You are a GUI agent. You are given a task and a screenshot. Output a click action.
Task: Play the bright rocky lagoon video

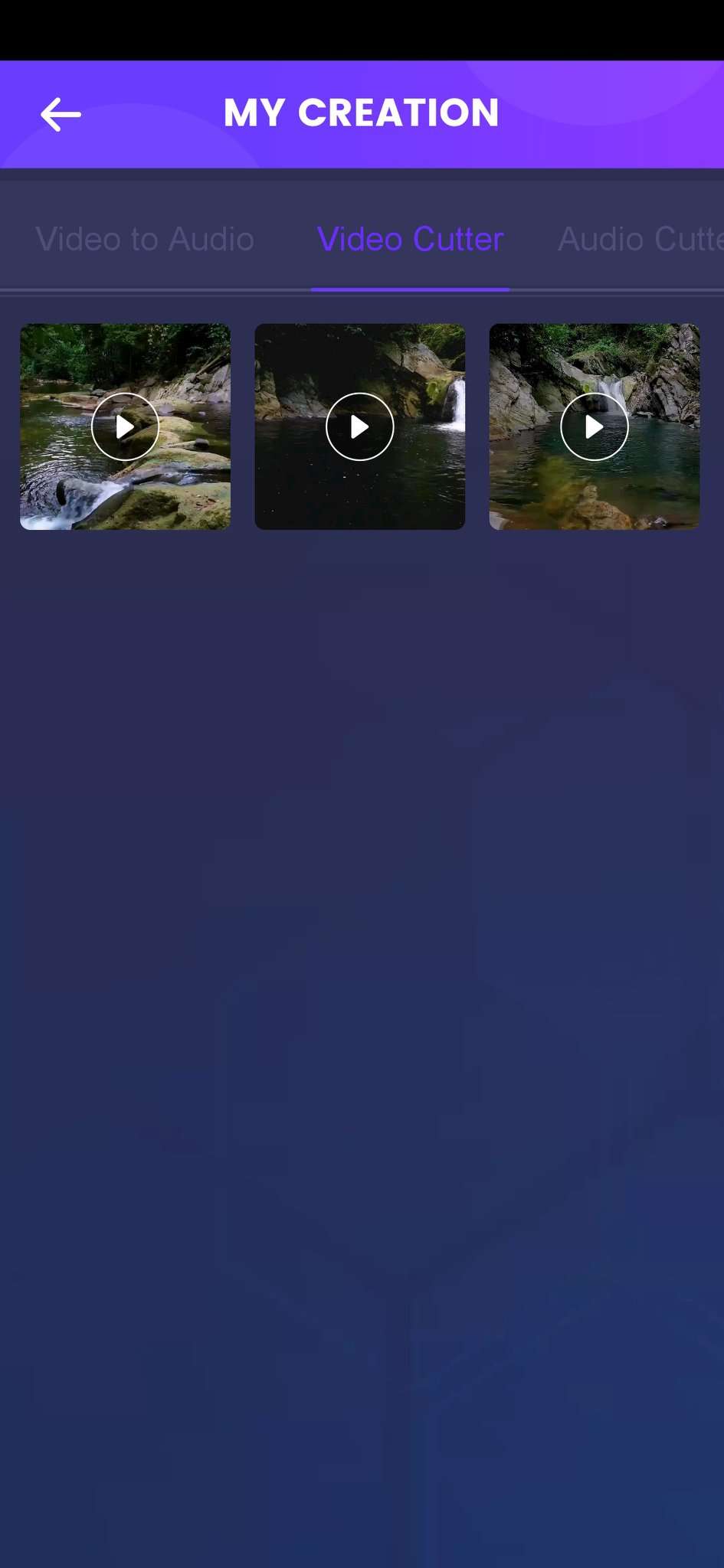point(594,426)
